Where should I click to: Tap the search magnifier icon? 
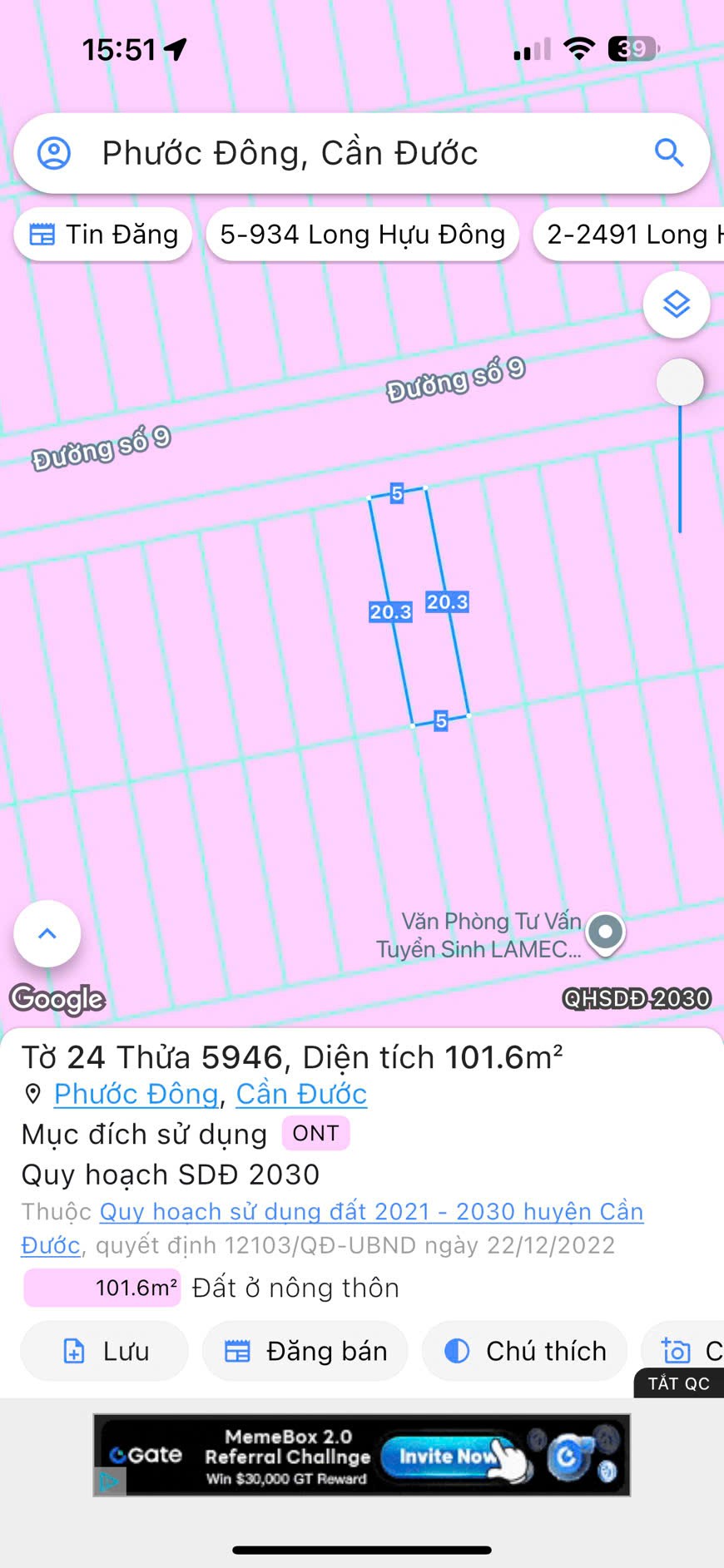[x=668, y=153]
